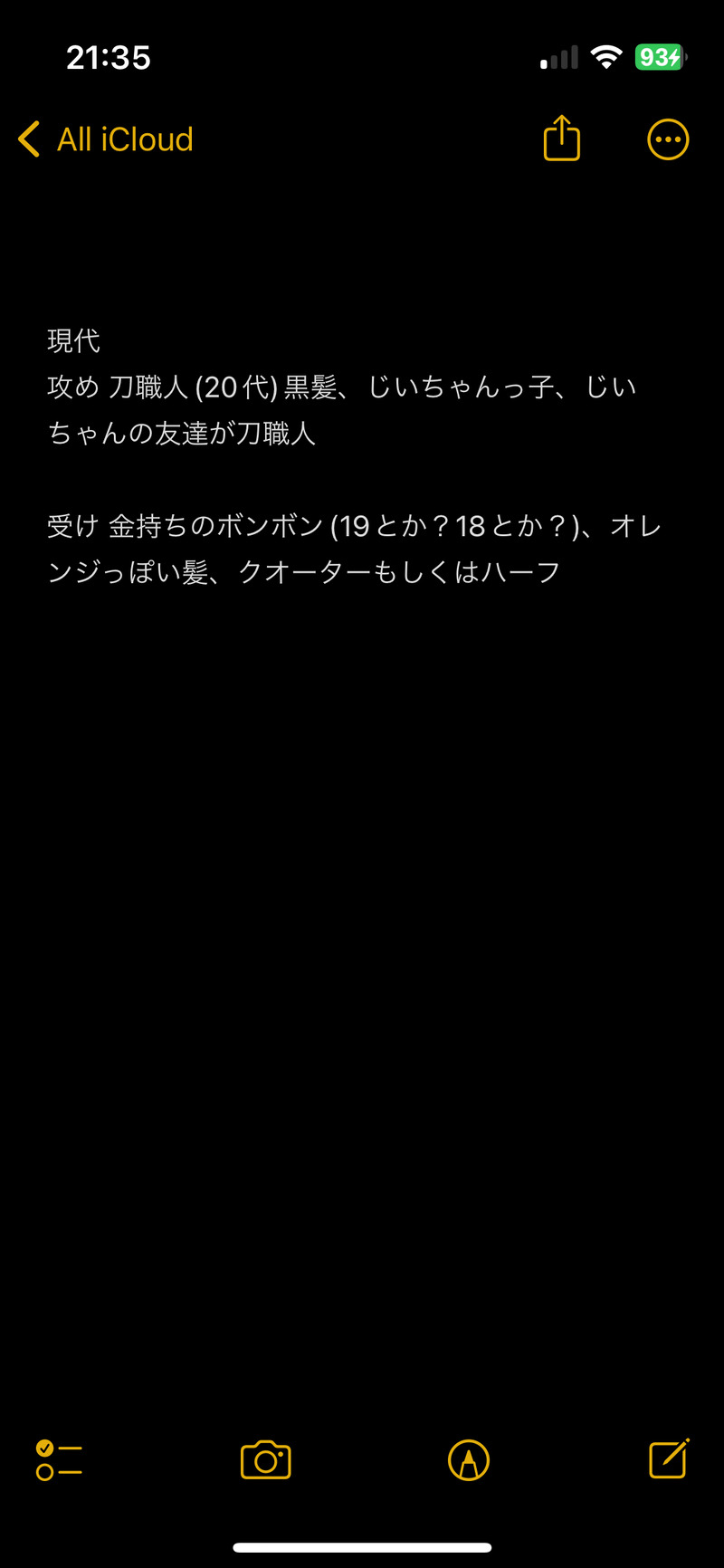724x1568 pixels.
Task: Open the camera attachment options
Action: pos(265,1460)
